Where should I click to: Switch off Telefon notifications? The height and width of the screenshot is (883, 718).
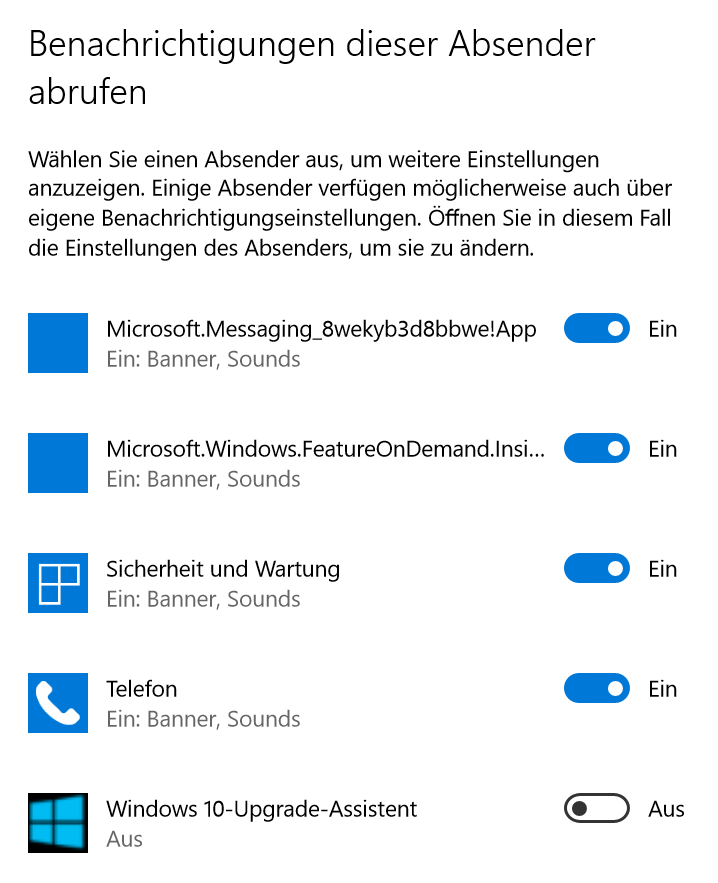[x=597, y=689]
